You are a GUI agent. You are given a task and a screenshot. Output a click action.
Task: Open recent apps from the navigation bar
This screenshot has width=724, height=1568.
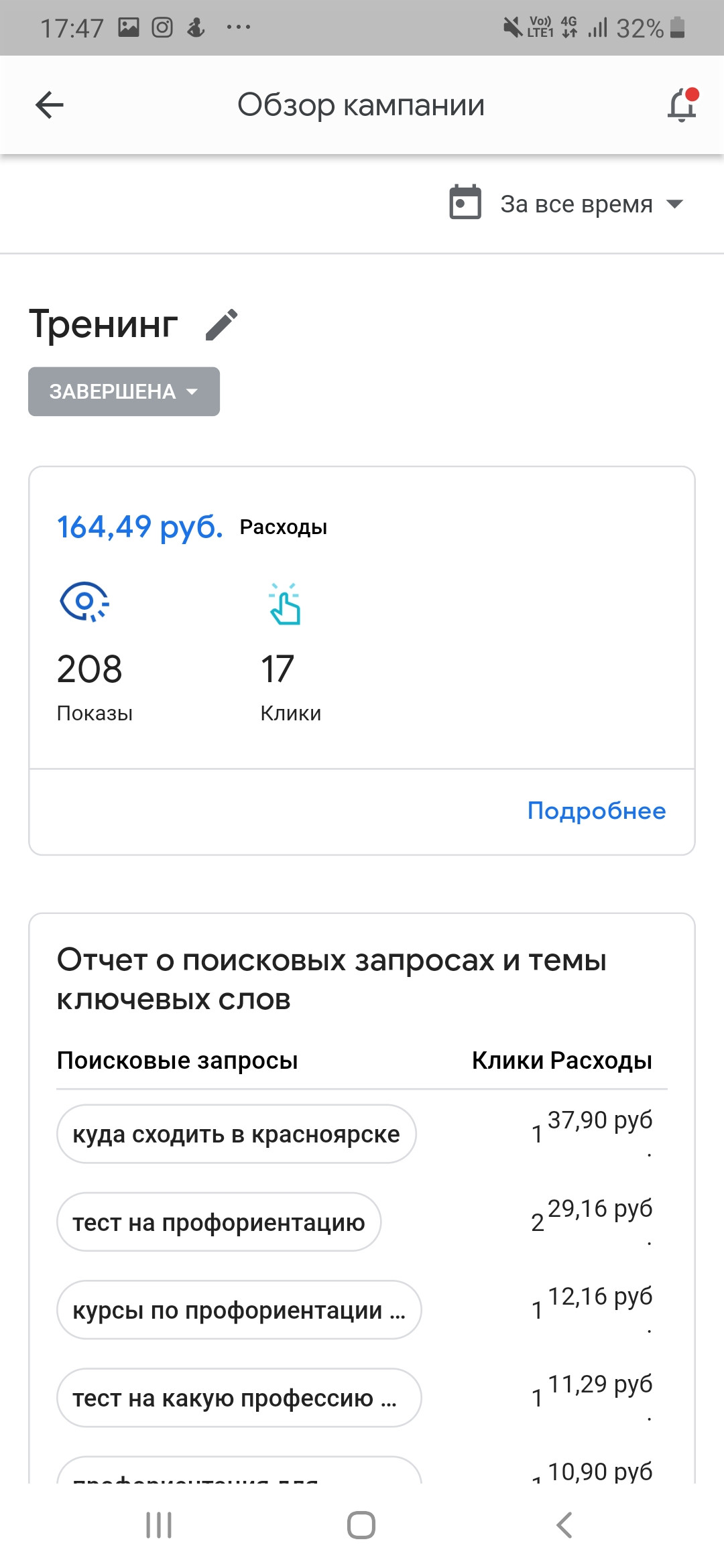[159, 1525]
